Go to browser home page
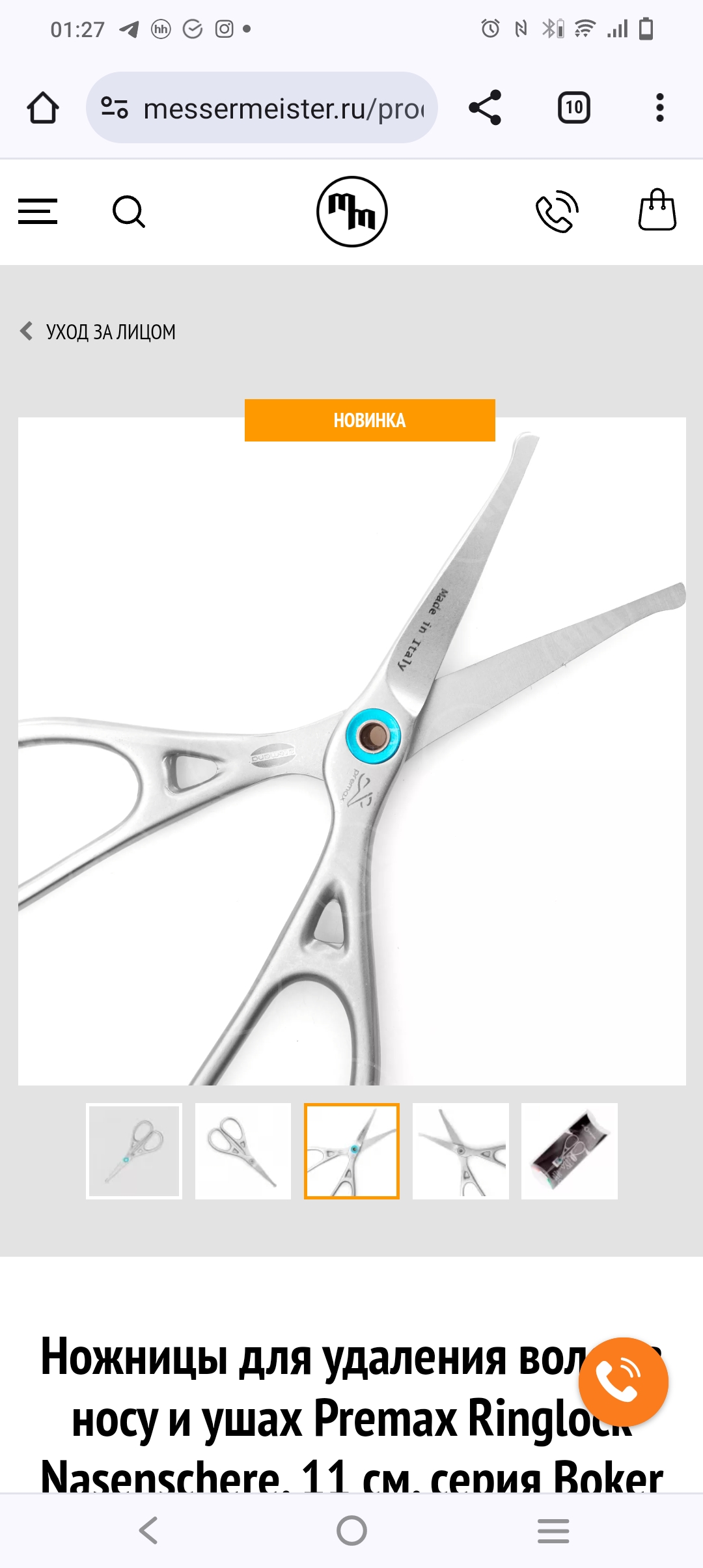703x1568 pixels. 43,107
